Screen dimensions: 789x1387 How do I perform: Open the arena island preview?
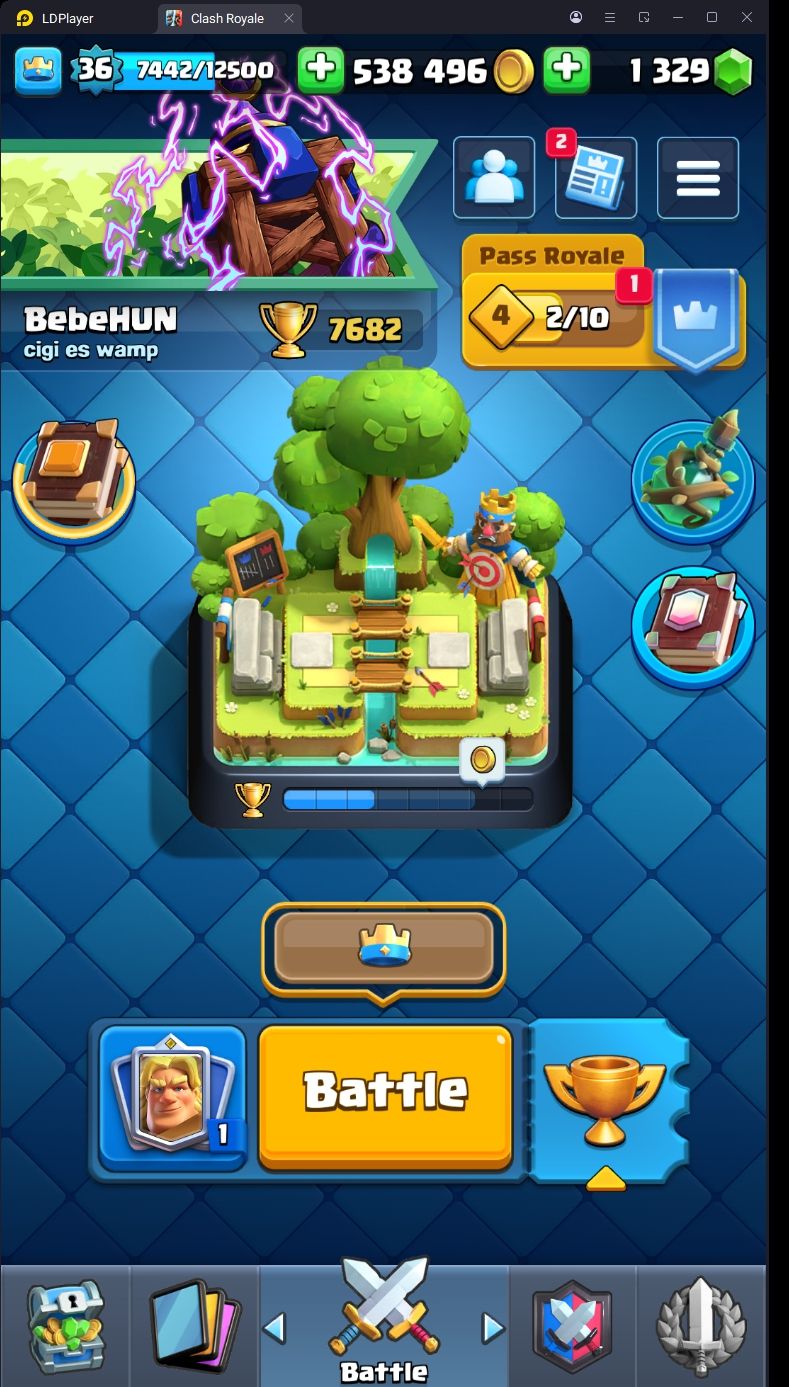(380, 600)
